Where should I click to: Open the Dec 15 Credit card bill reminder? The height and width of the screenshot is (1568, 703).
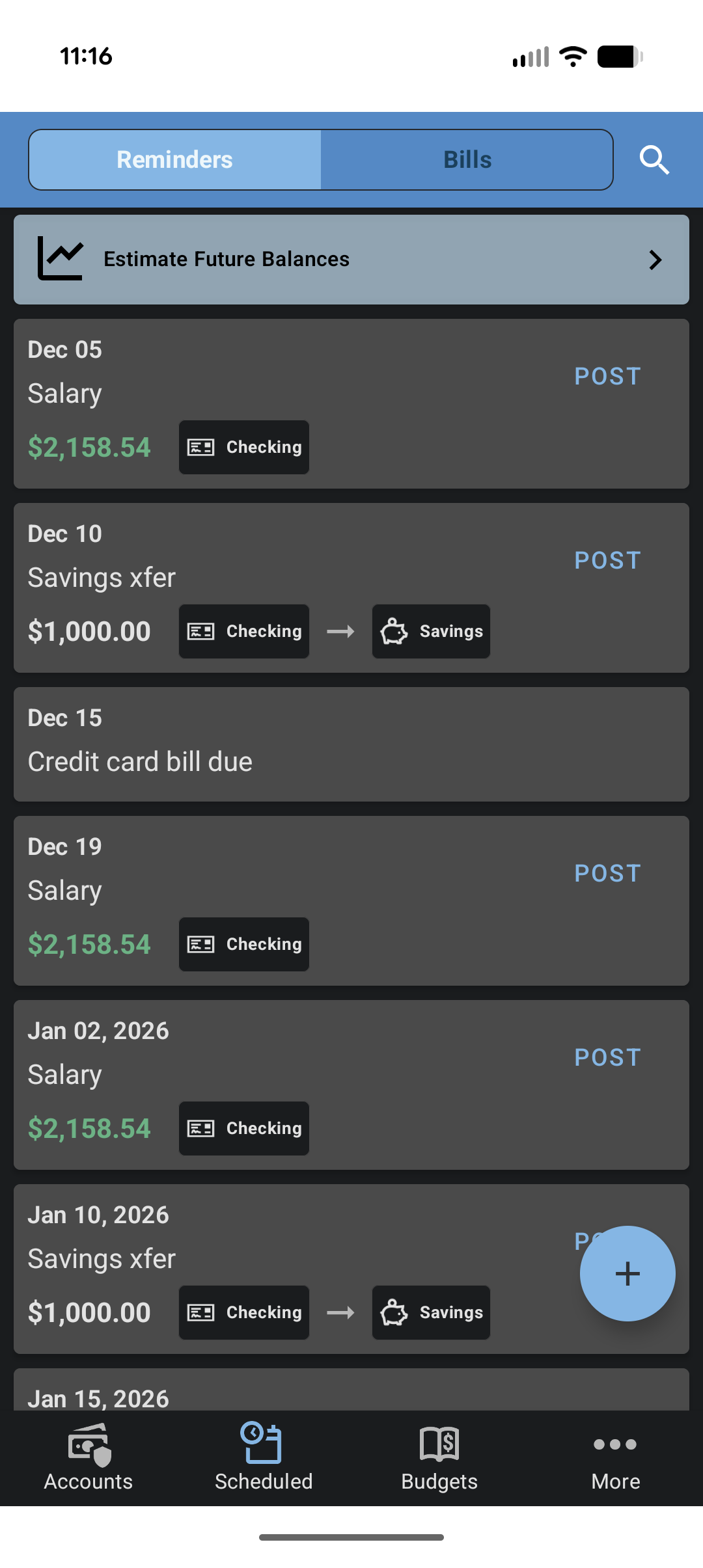(351, 744)
